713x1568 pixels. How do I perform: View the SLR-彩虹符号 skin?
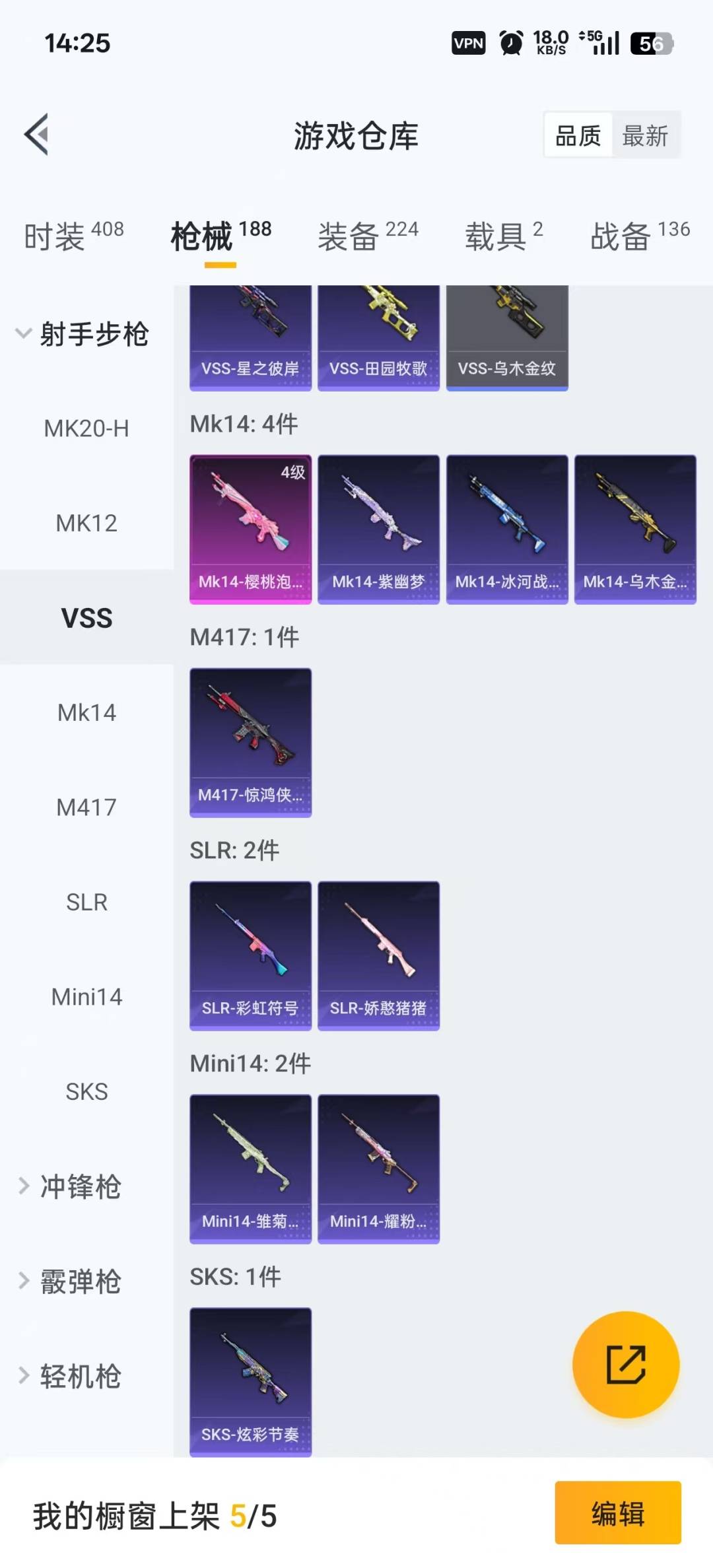[x=250, y=955]
